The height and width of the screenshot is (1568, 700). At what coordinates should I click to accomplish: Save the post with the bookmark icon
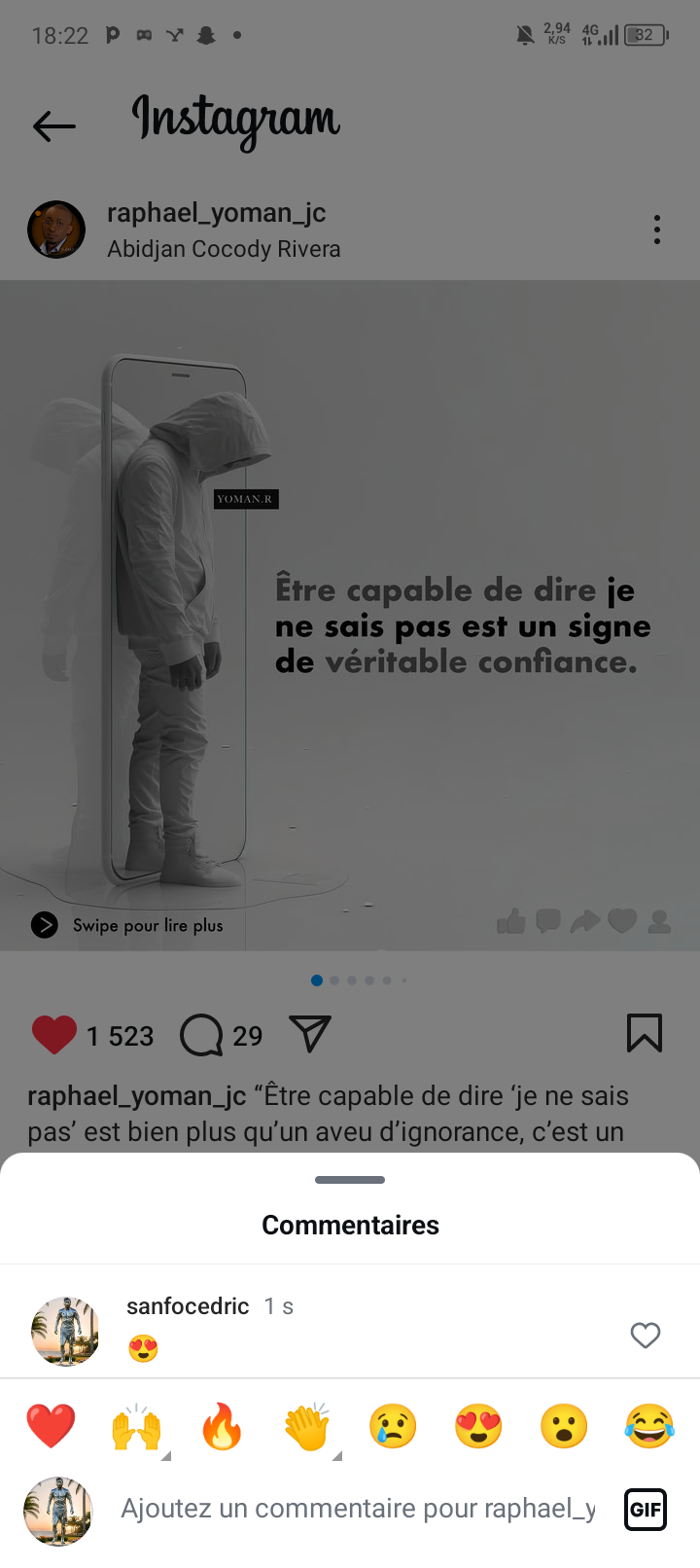[x=644, y=1033]
